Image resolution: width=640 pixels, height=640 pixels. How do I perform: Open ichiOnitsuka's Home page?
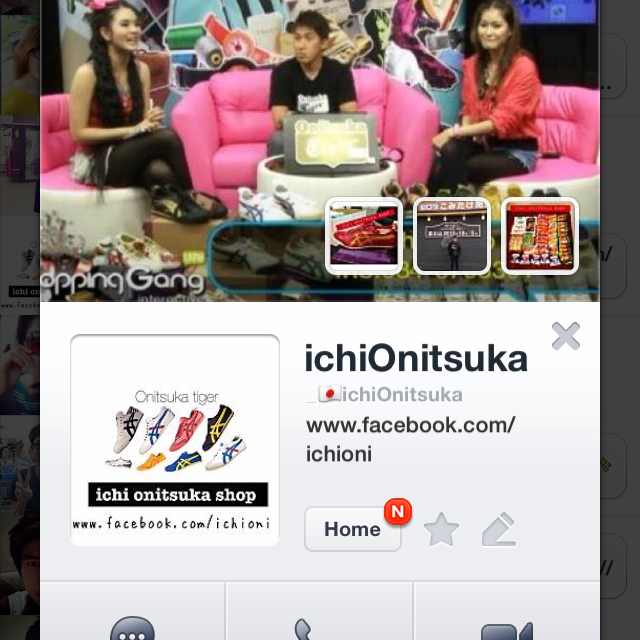(352, 529)
